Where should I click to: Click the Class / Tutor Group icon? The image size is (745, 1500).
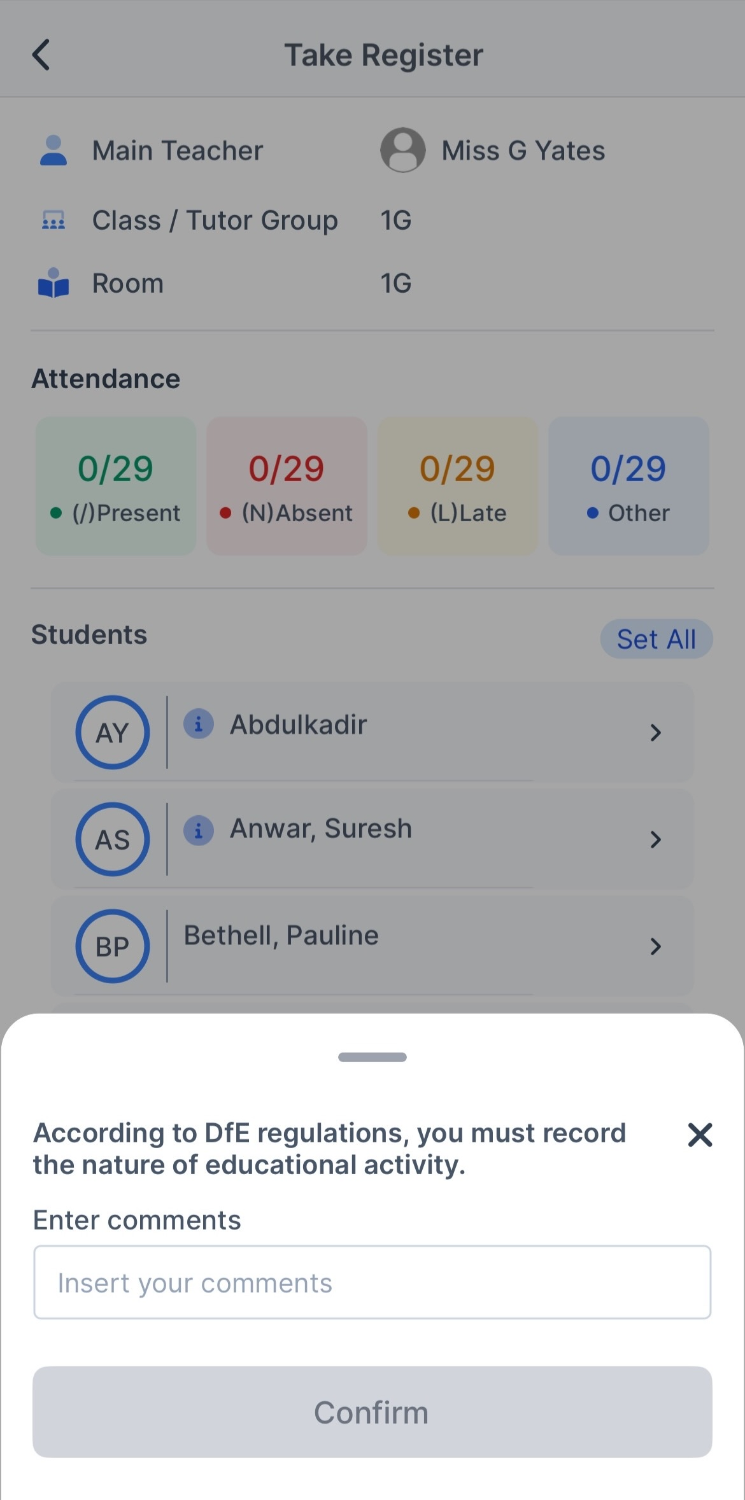pos(53,220)
